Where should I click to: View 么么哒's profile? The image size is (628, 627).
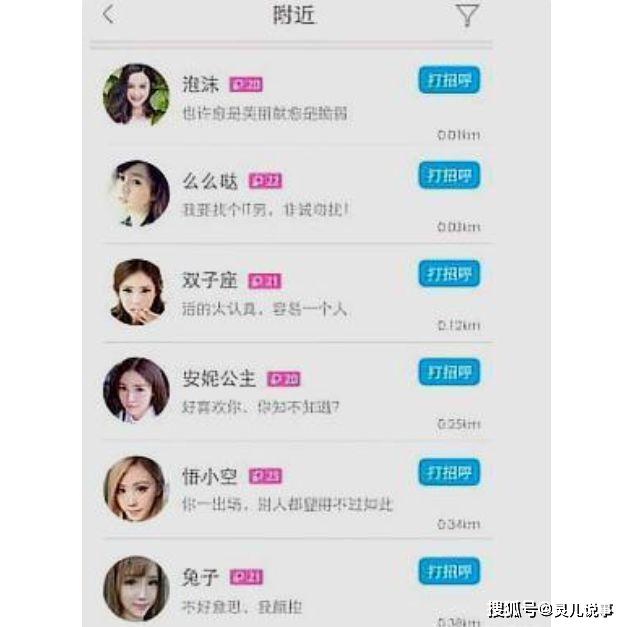coord(290,194)
